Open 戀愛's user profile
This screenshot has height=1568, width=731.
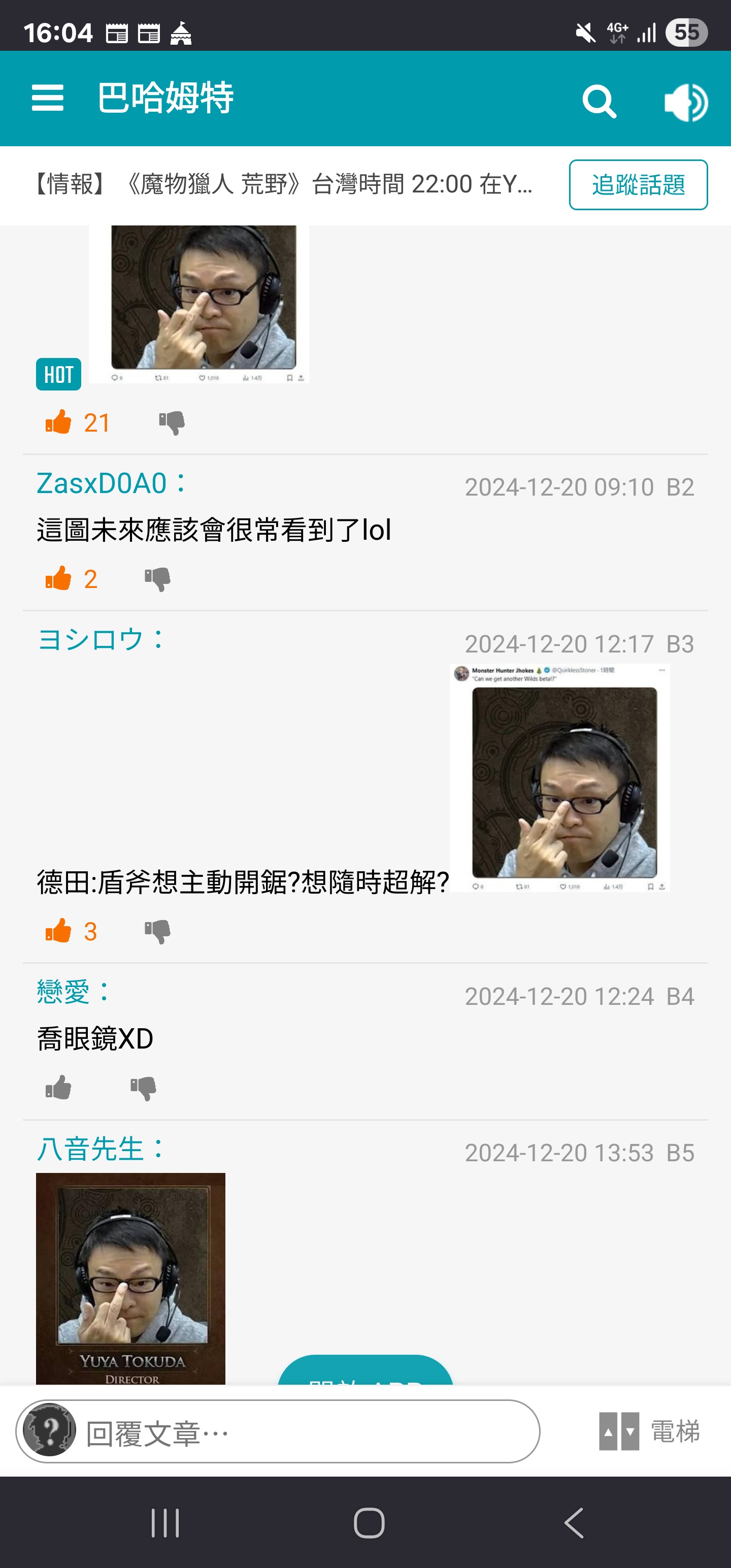click(63, 992)
